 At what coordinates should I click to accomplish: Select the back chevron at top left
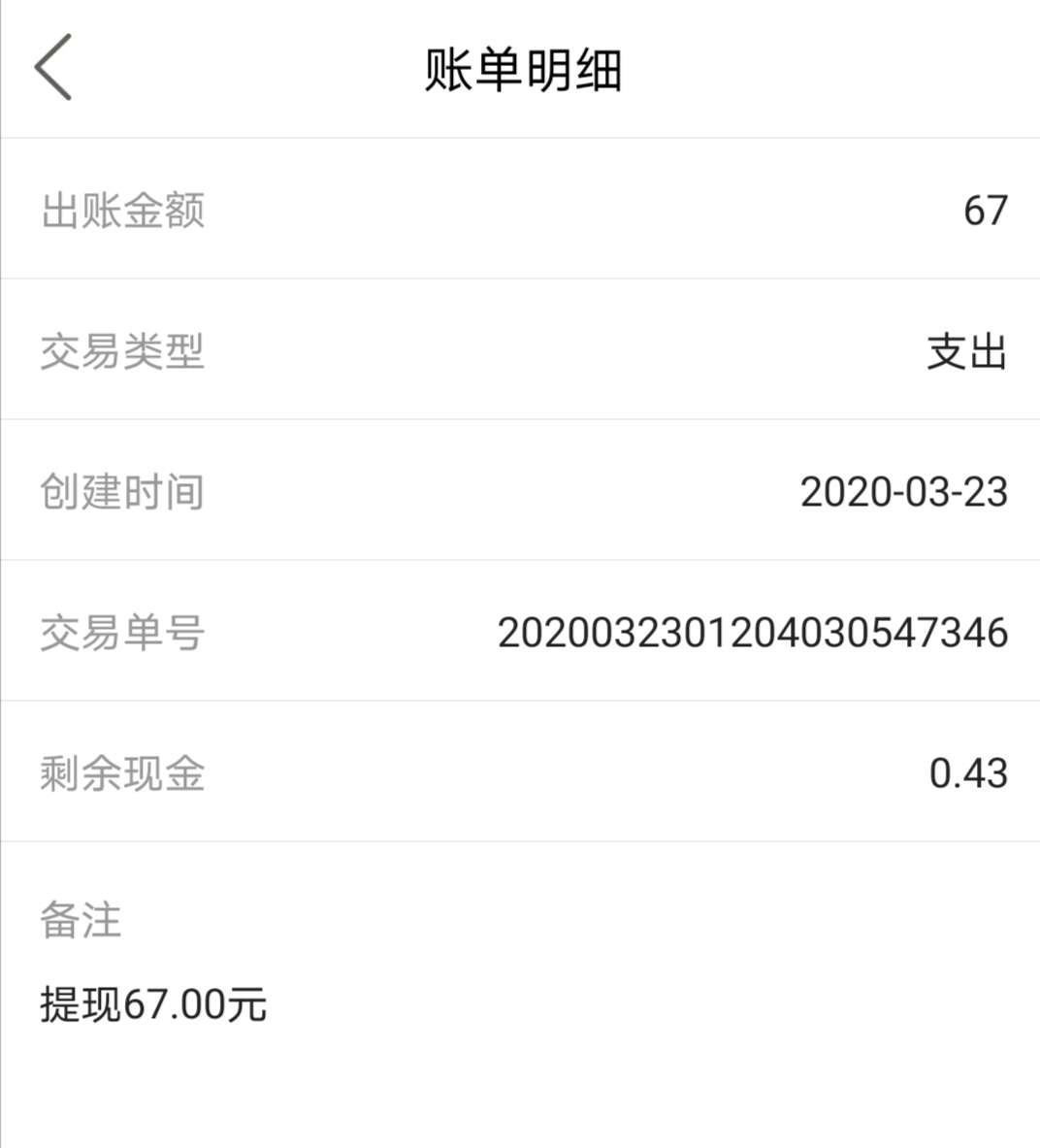pos(52,68)
